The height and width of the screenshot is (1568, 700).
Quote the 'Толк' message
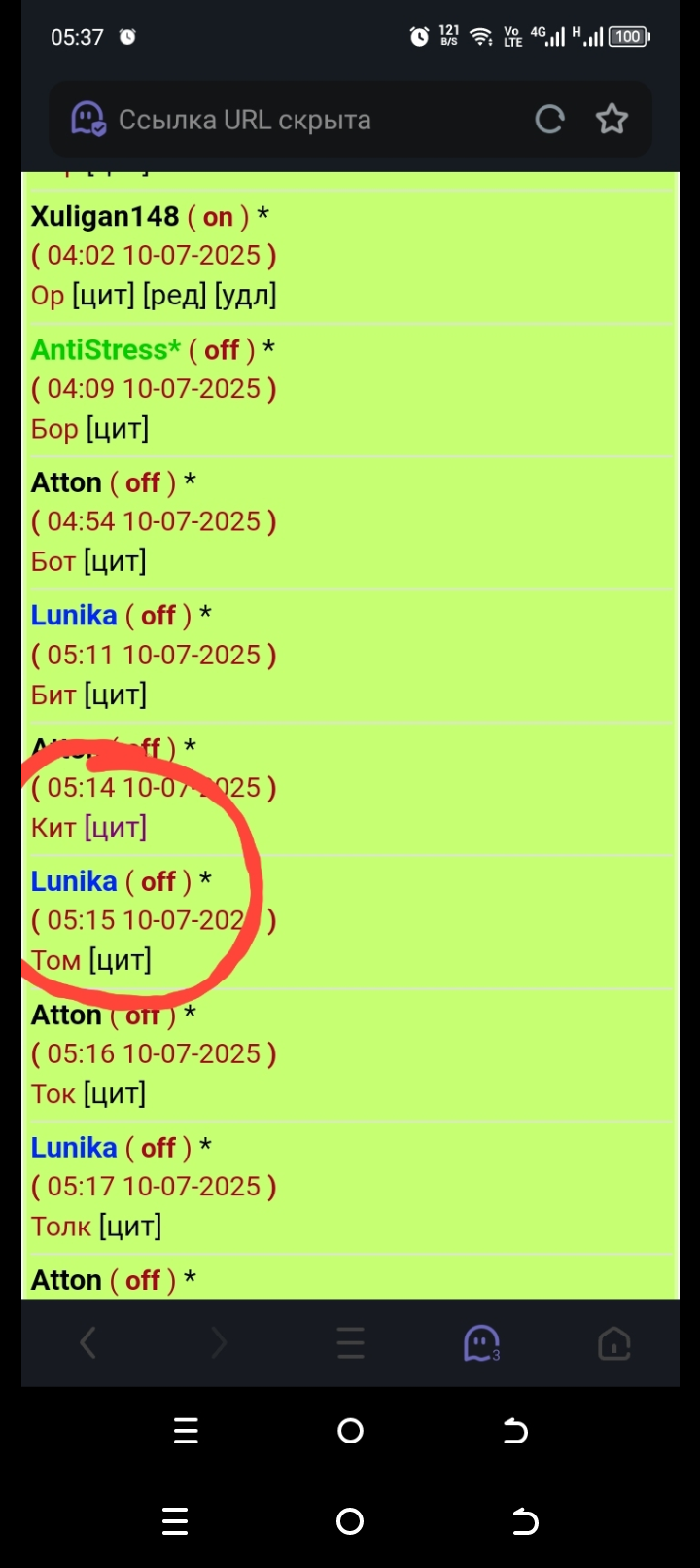point(130,1227)
